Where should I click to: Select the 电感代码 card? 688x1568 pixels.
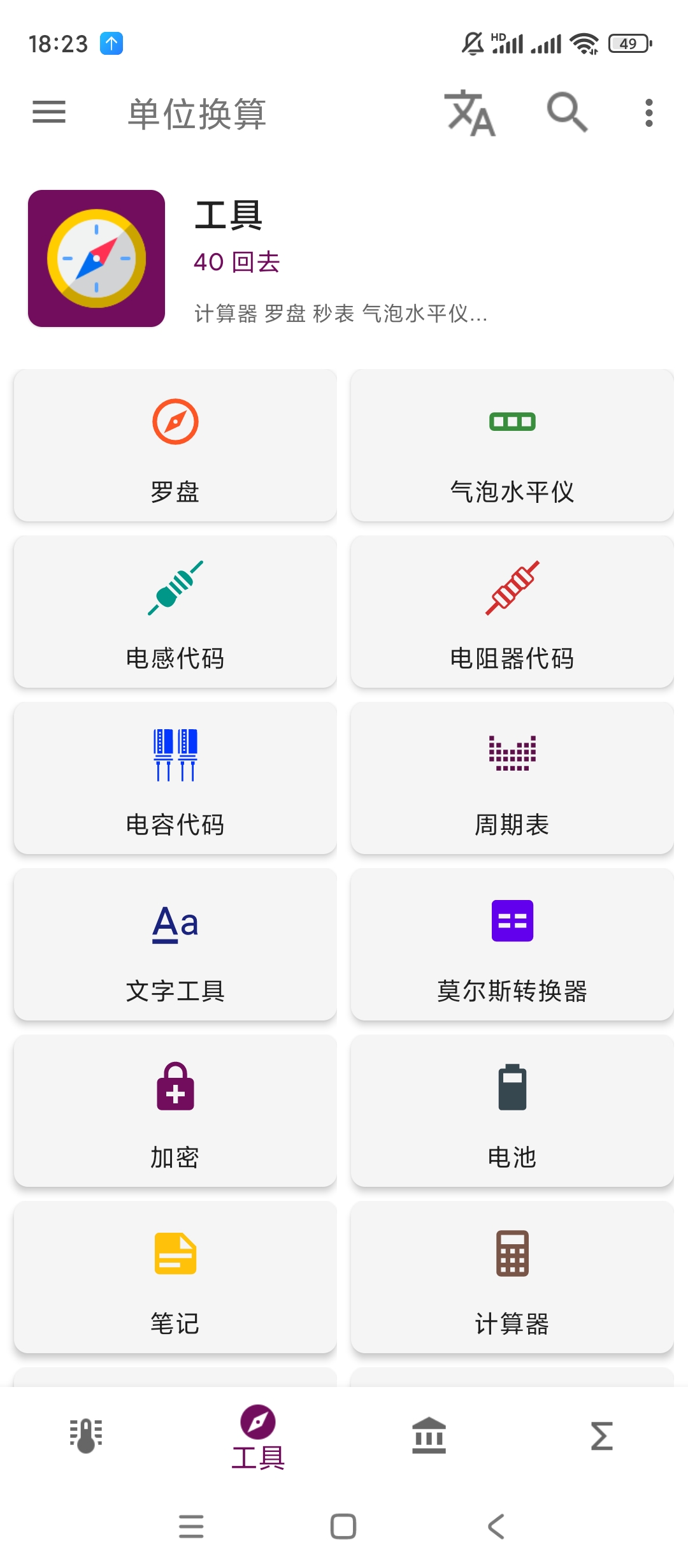(175, 612)
